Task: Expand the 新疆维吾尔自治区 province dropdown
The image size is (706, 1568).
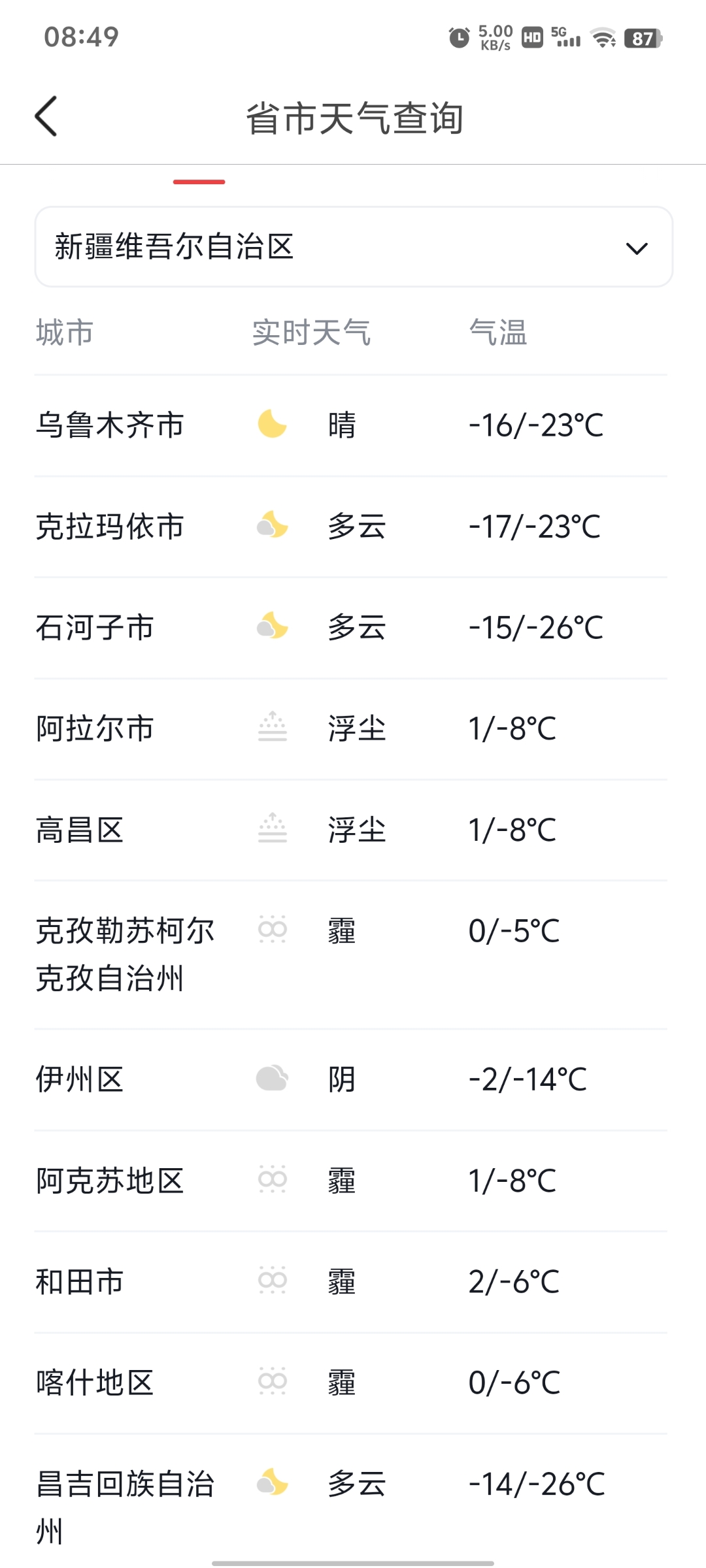Action: (x=353, y=247)
